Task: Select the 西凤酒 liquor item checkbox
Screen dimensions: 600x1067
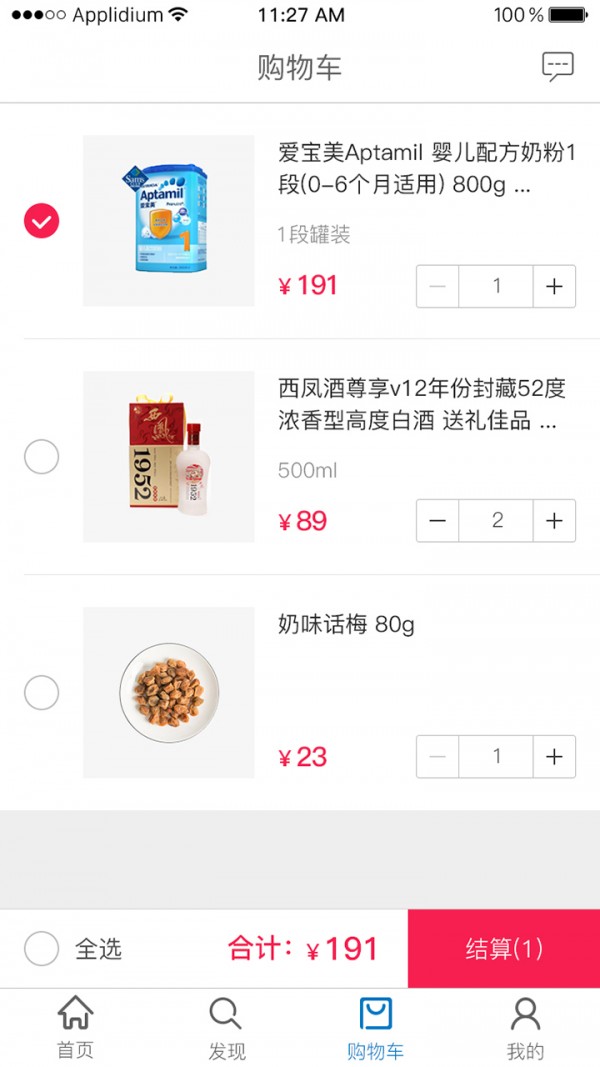Action: click(x=42, y=457)
